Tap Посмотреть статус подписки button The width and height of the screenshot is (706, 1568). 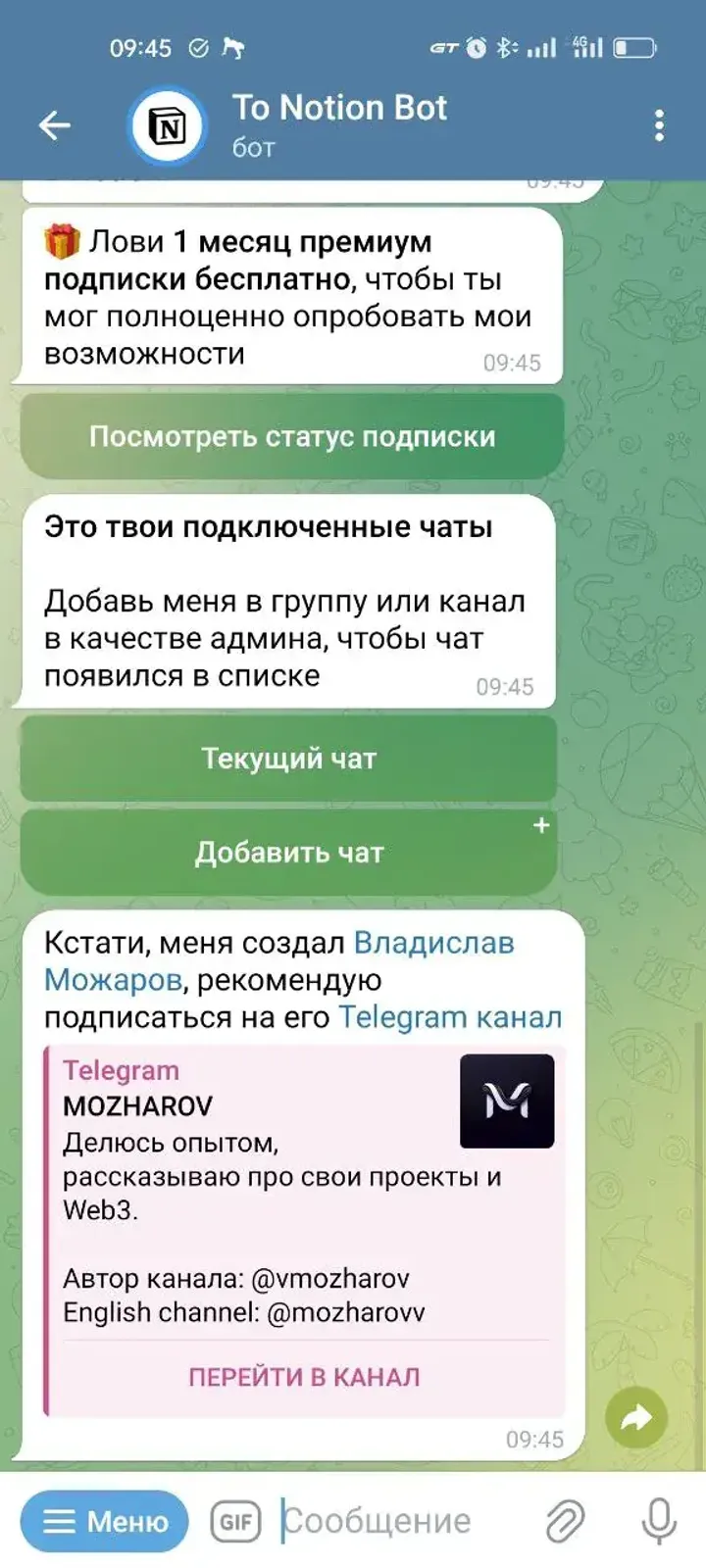click(292, 436)
